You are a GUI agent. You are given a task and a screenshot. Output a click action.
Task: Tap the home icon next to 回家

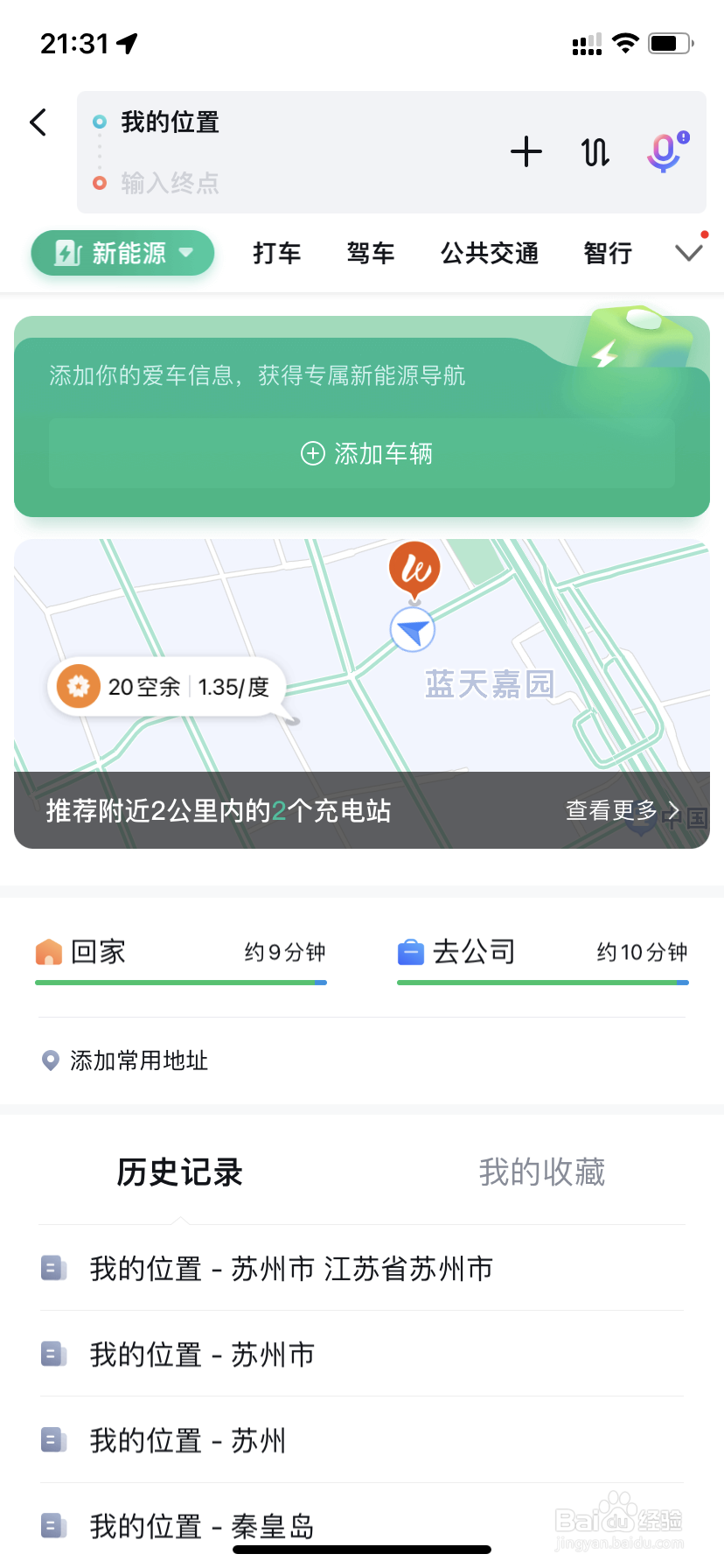(50, 951)
